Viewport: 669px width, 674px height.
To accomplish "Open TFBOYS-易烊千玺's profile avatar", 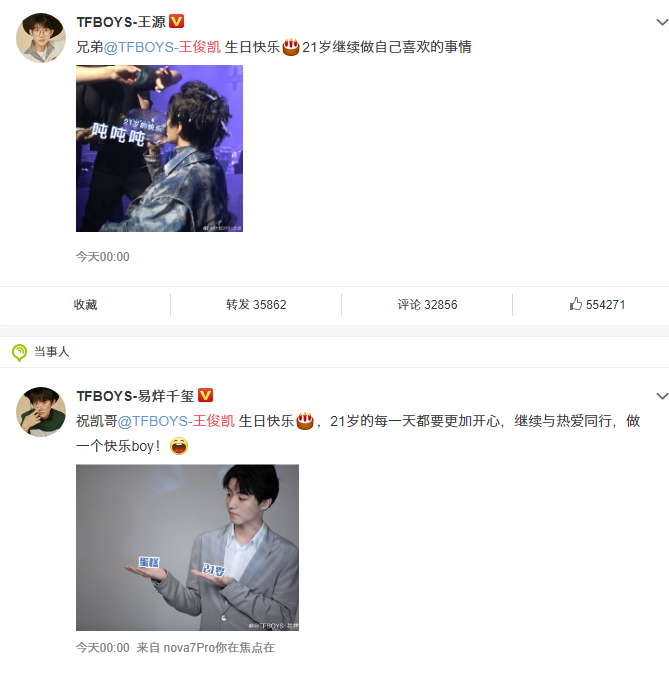I will 40,411.
